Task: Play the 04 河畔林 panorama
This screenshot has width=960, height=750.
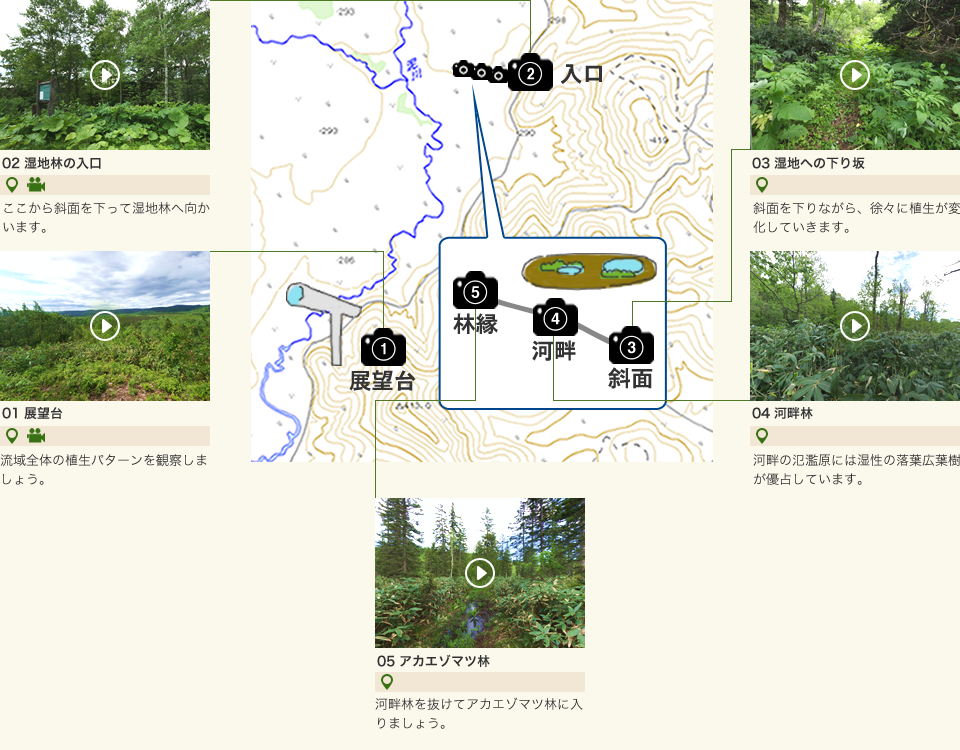Action: coord(854,326)
